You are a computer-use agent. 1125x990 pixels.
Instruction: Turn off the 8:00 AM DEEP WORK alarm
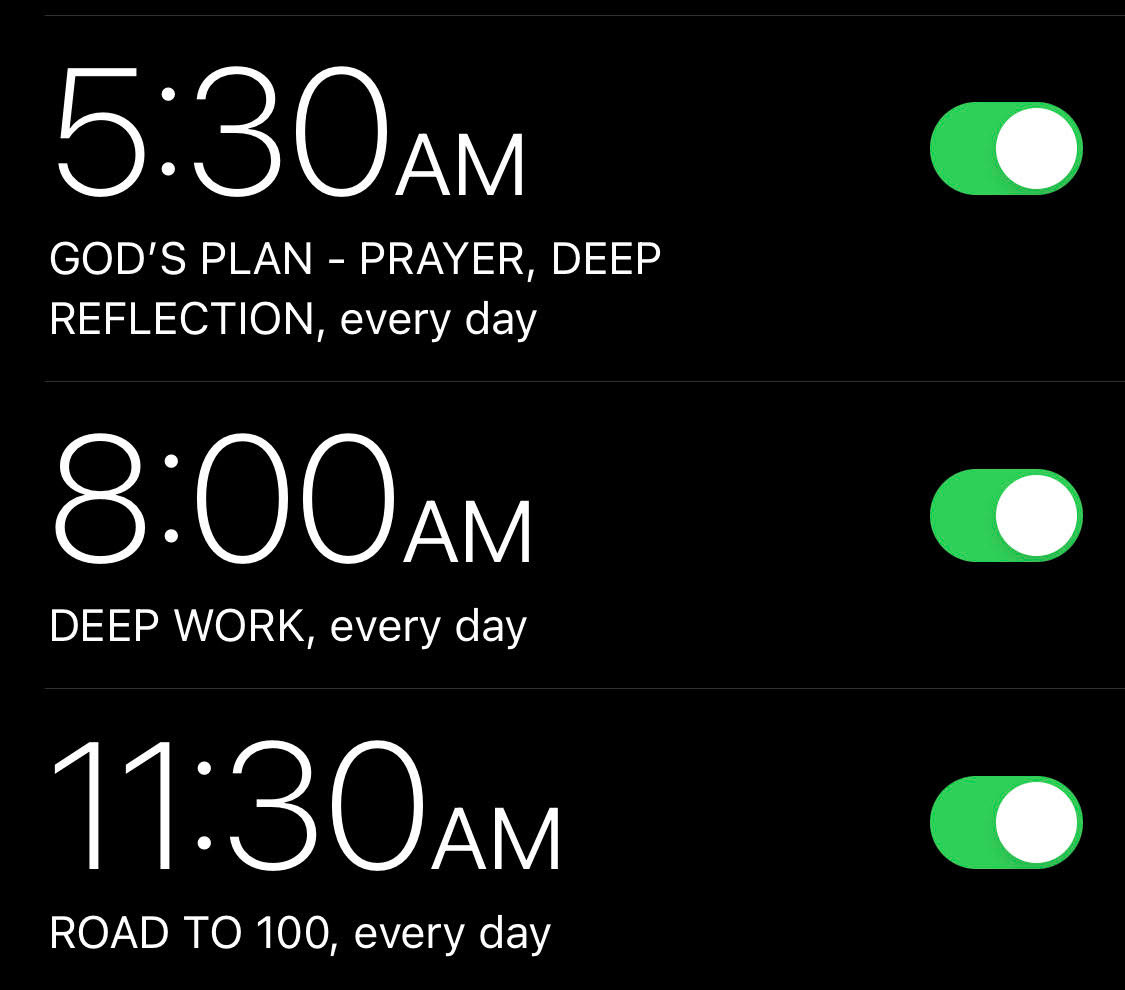pos(1005,515)
